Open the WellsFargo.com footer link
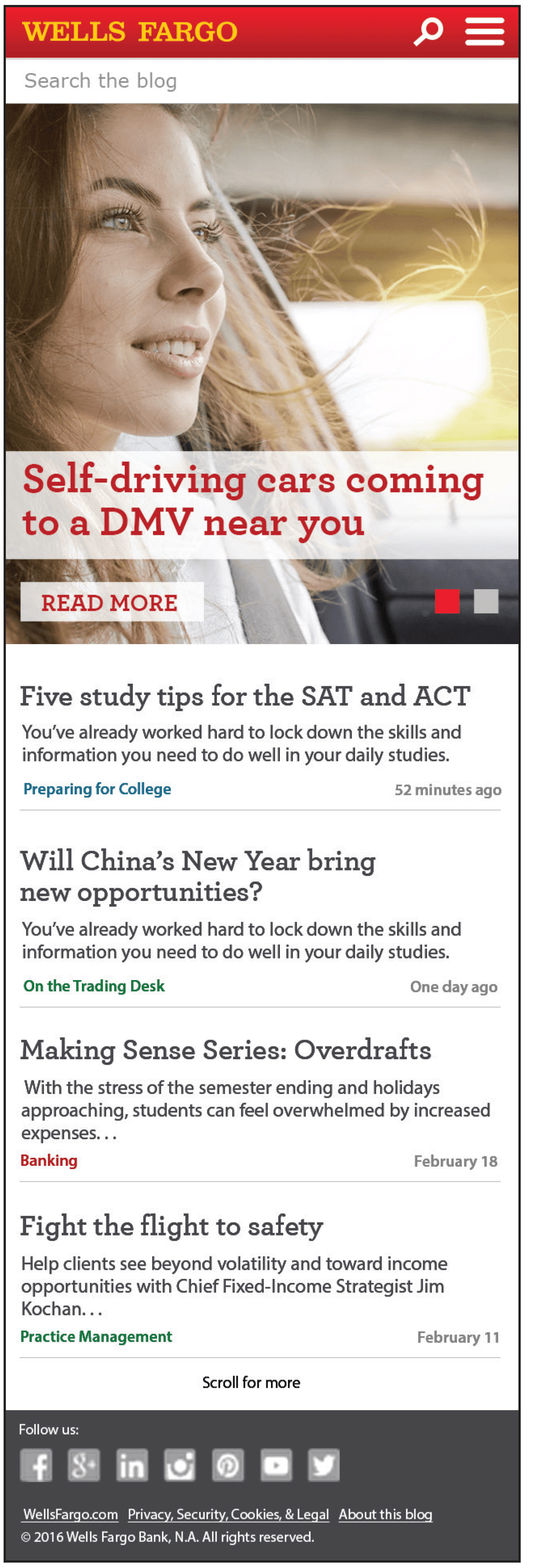This screenshot has width=536, height=1568. tap(71, 1514)
